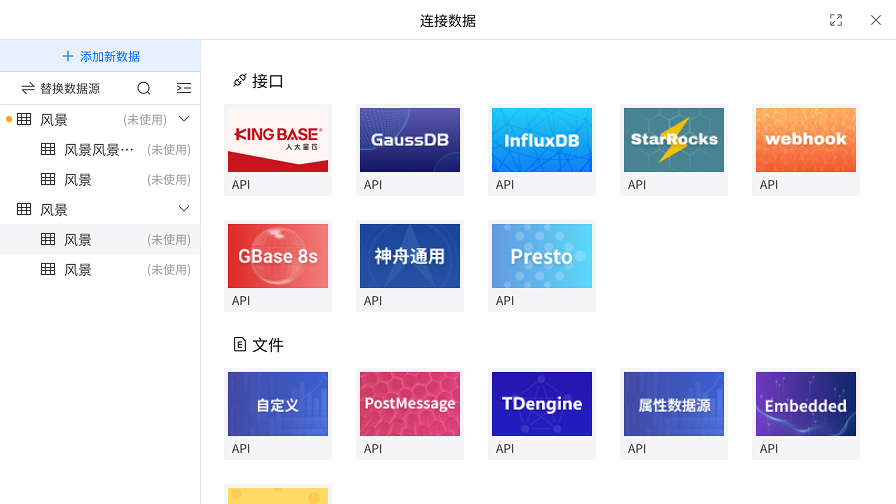Tap 添加新数据 to add new data

[x=100, y=56]
